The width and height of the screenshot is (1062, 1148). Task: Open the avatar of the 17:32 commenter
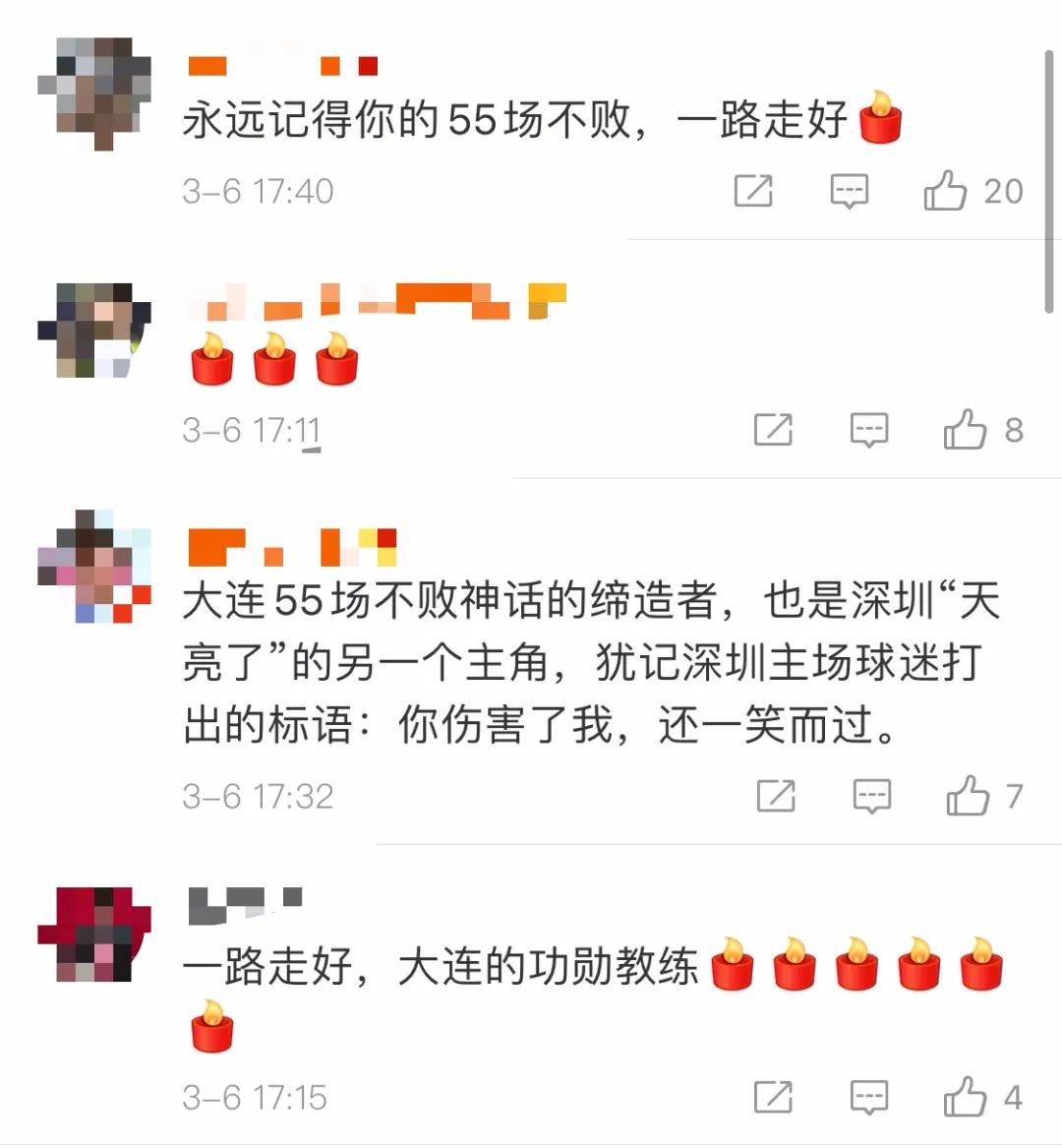(94, 567)
